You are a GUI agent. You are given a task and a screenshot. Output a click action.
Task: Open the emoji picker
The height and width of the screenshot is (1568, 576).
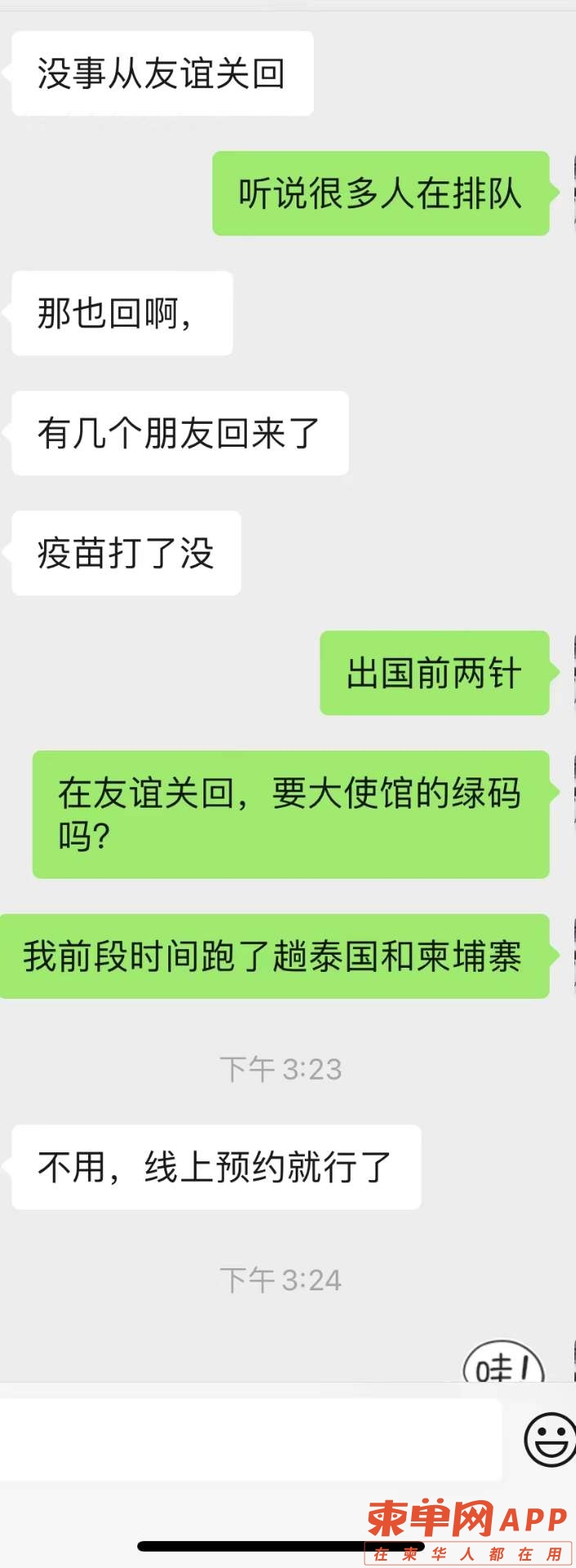[x=550, y=1439]
